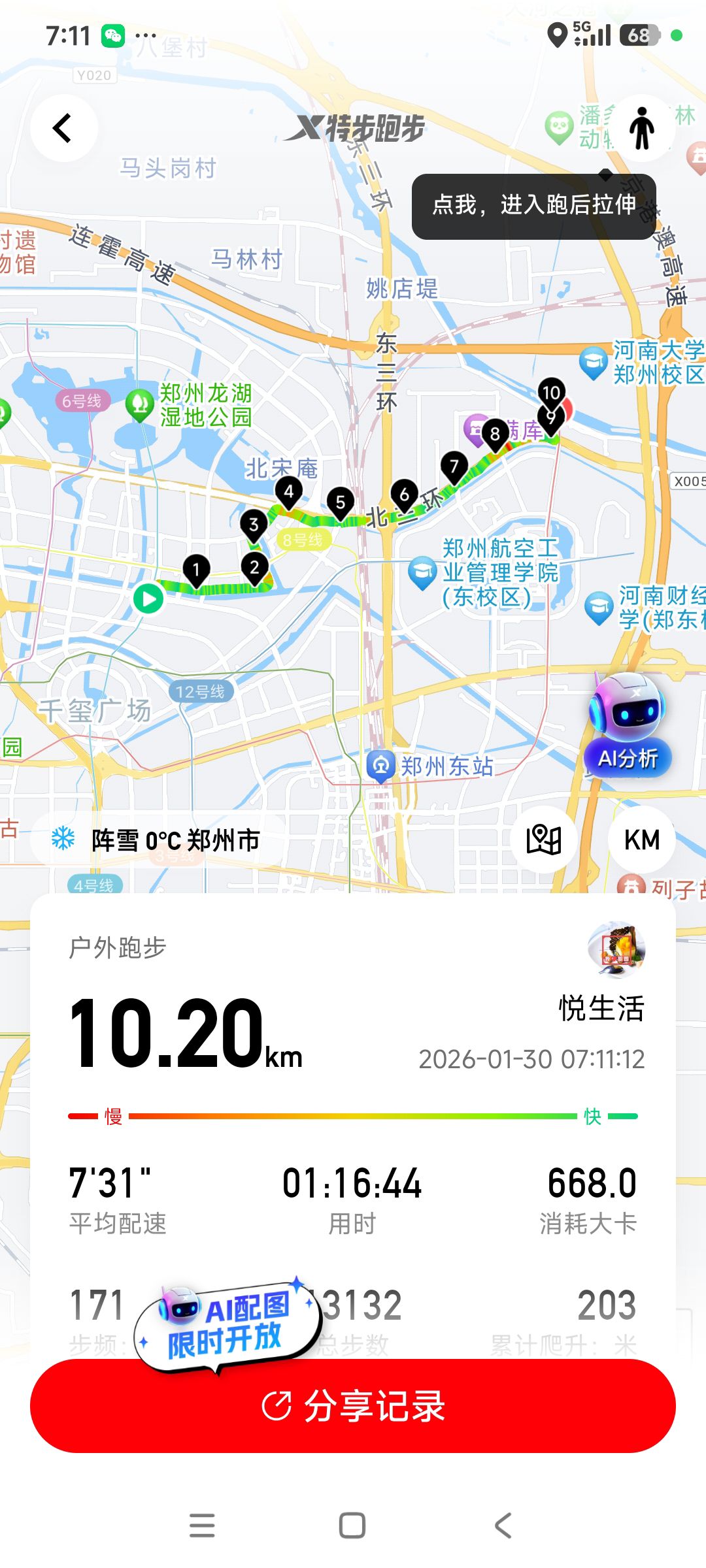Open the AI分析 robot assistant
The image size is (706, 1568).
[x=627, y=727]
